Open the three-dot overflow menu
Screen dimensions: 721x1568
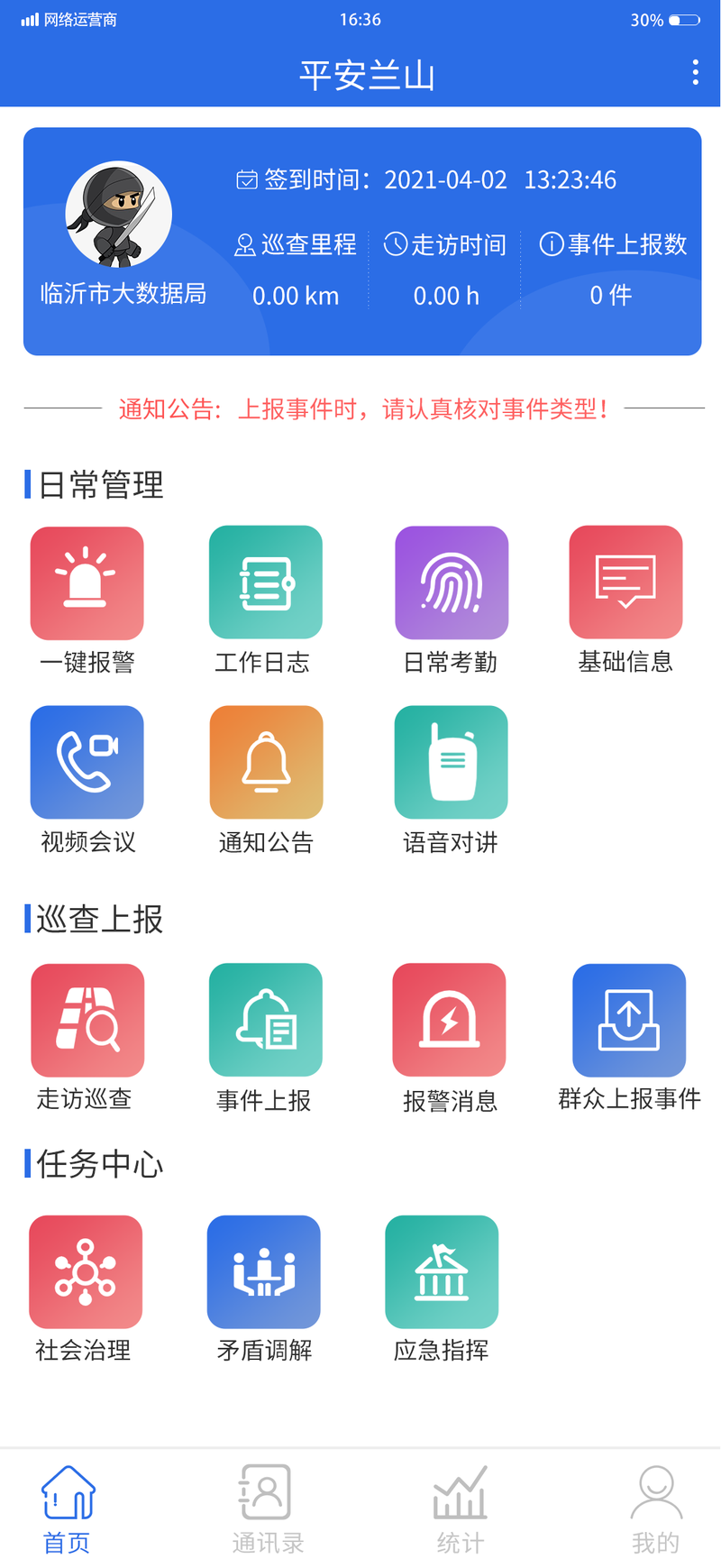coord(695,72)
